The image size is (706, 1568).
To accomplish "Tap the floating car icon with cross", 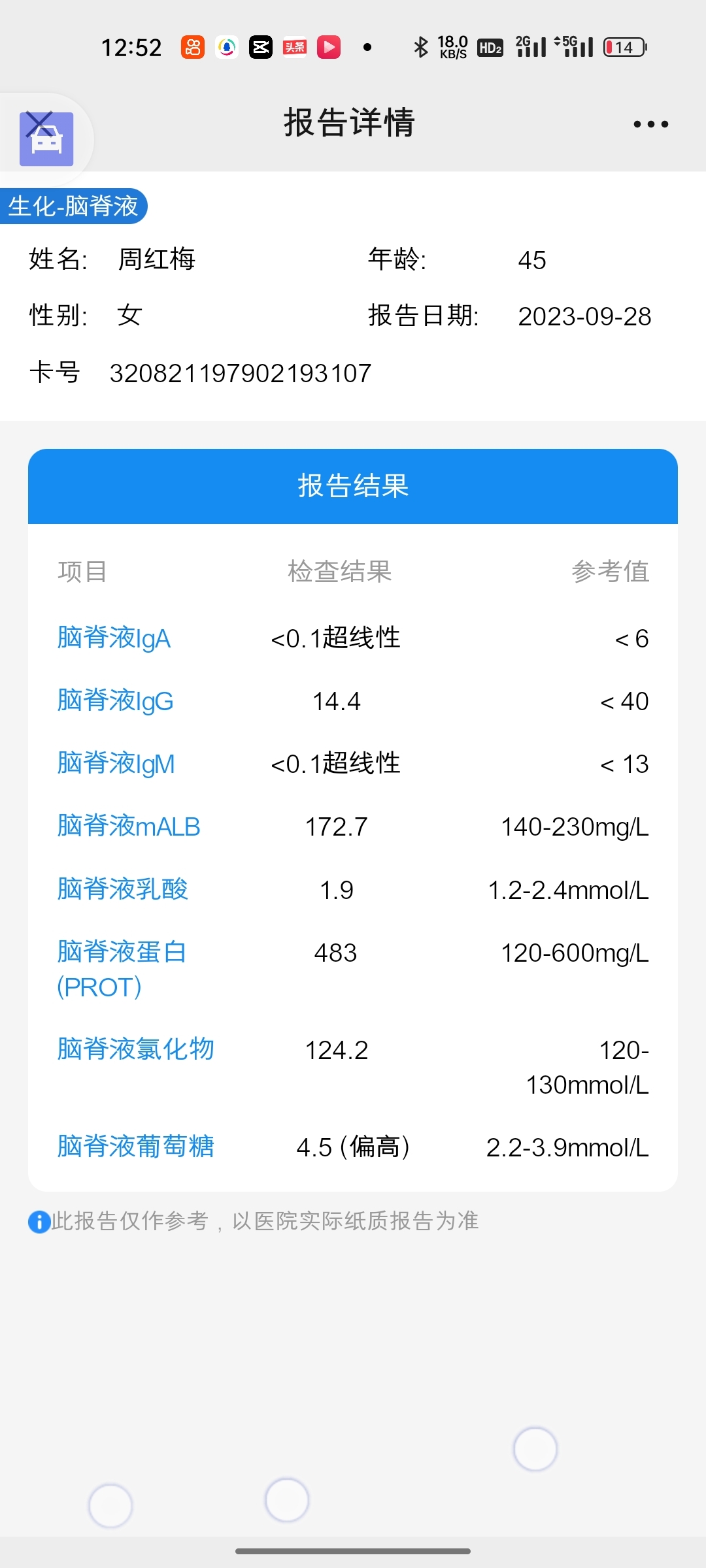I will point(46,139).
